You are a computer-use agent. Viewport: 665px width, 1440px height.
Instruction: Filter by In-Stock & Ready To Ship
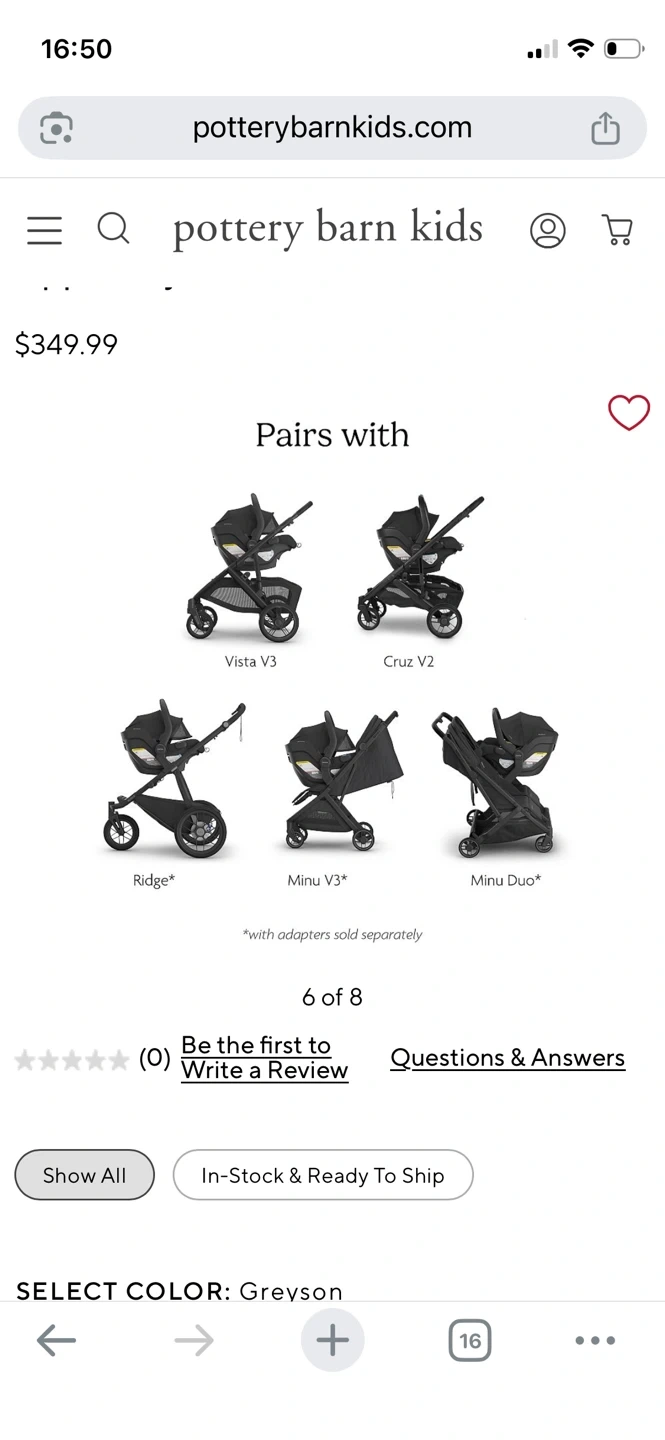(323, 1175)
